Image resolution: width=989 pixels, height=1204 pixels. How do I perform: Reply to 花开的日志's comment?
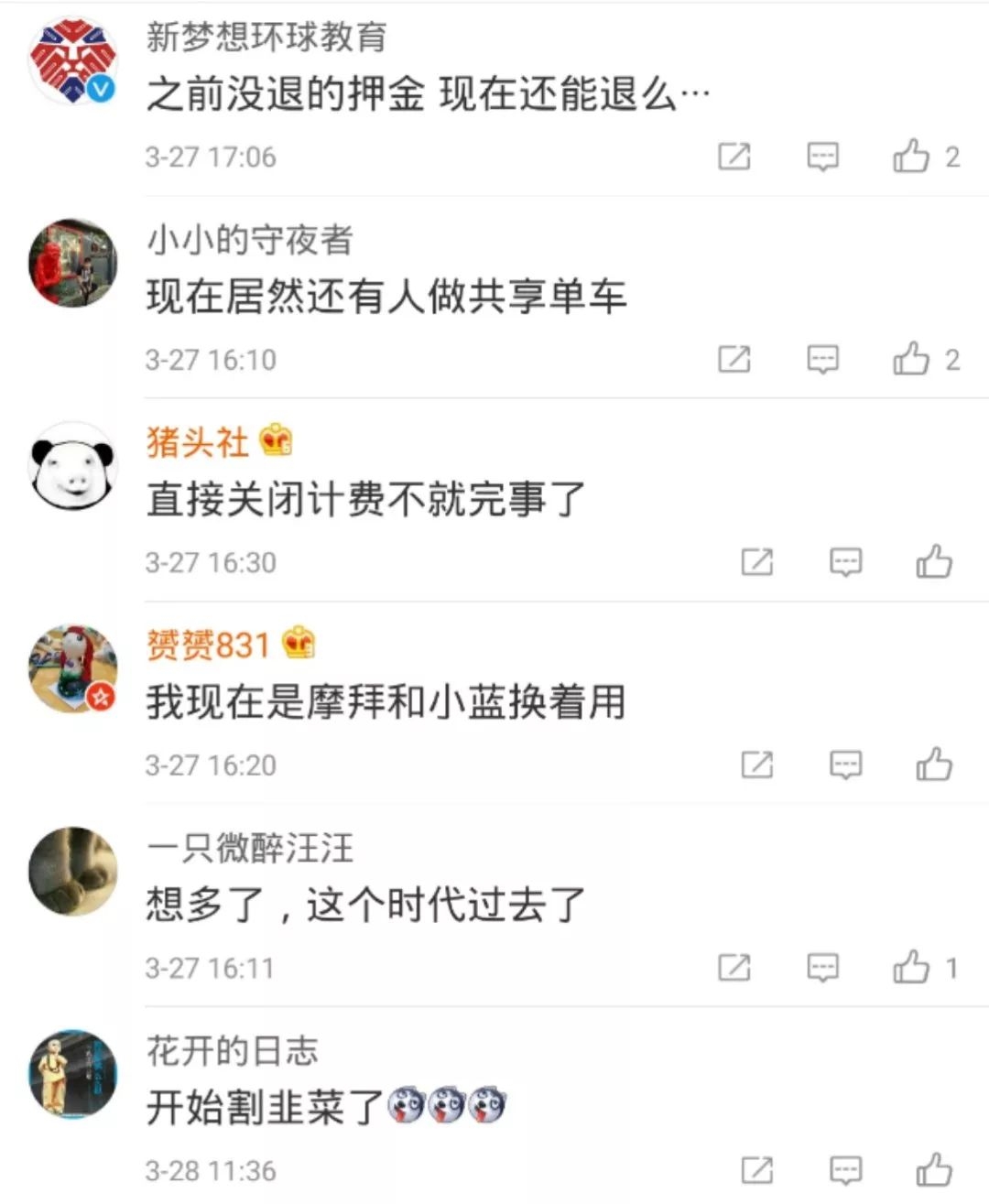coord(845,1169)
